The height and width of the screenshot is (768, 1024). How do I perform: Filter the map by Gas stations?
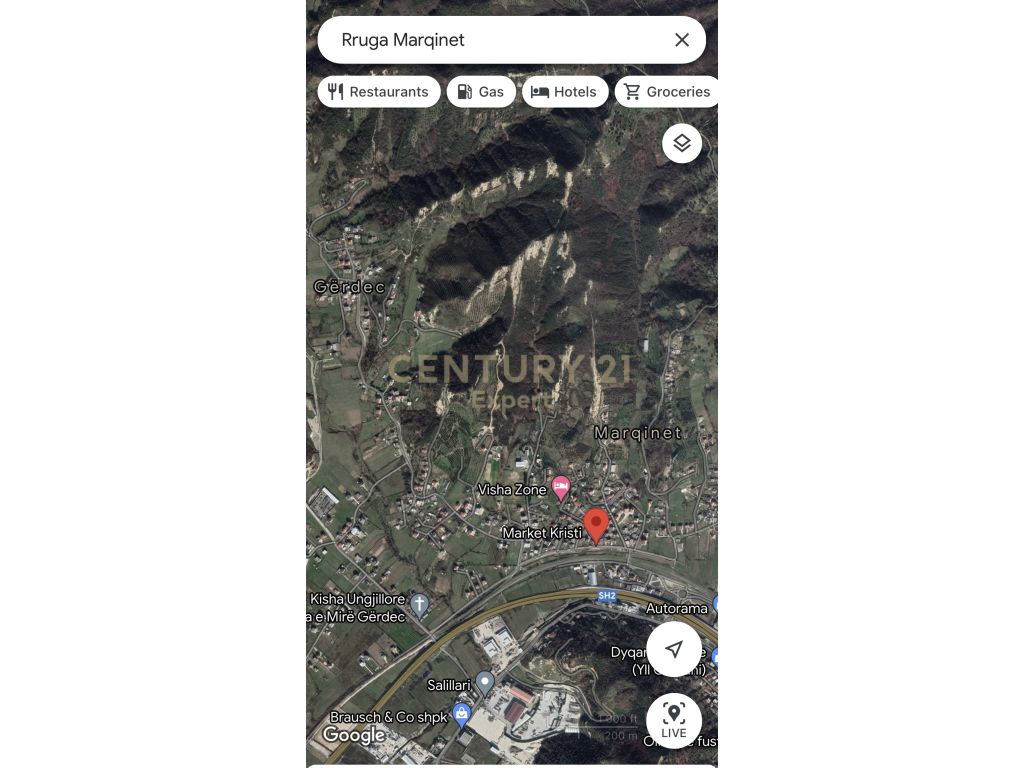point(481,92)
